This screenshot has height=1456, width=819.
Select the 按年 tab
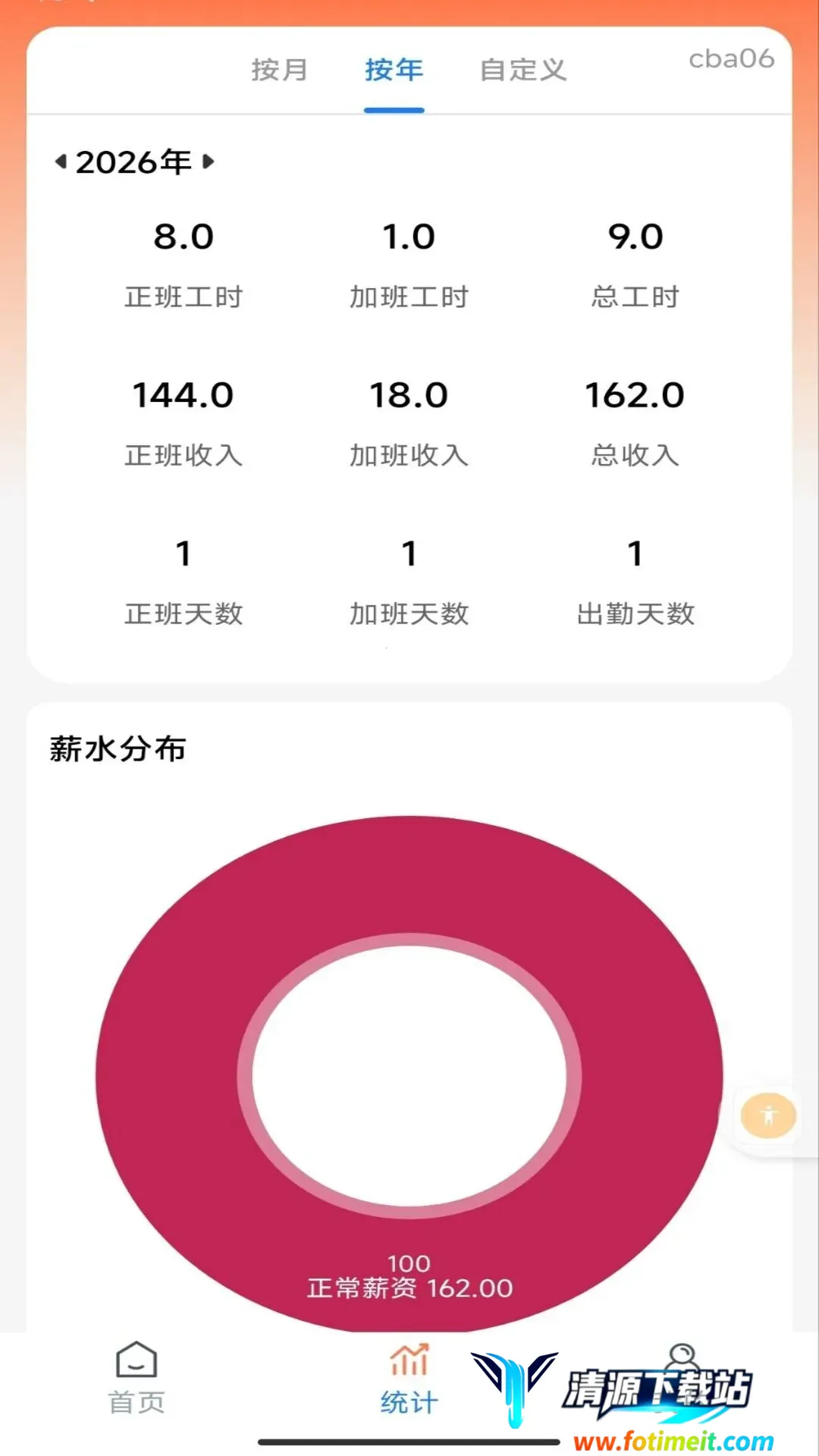(x=394, y=71)
